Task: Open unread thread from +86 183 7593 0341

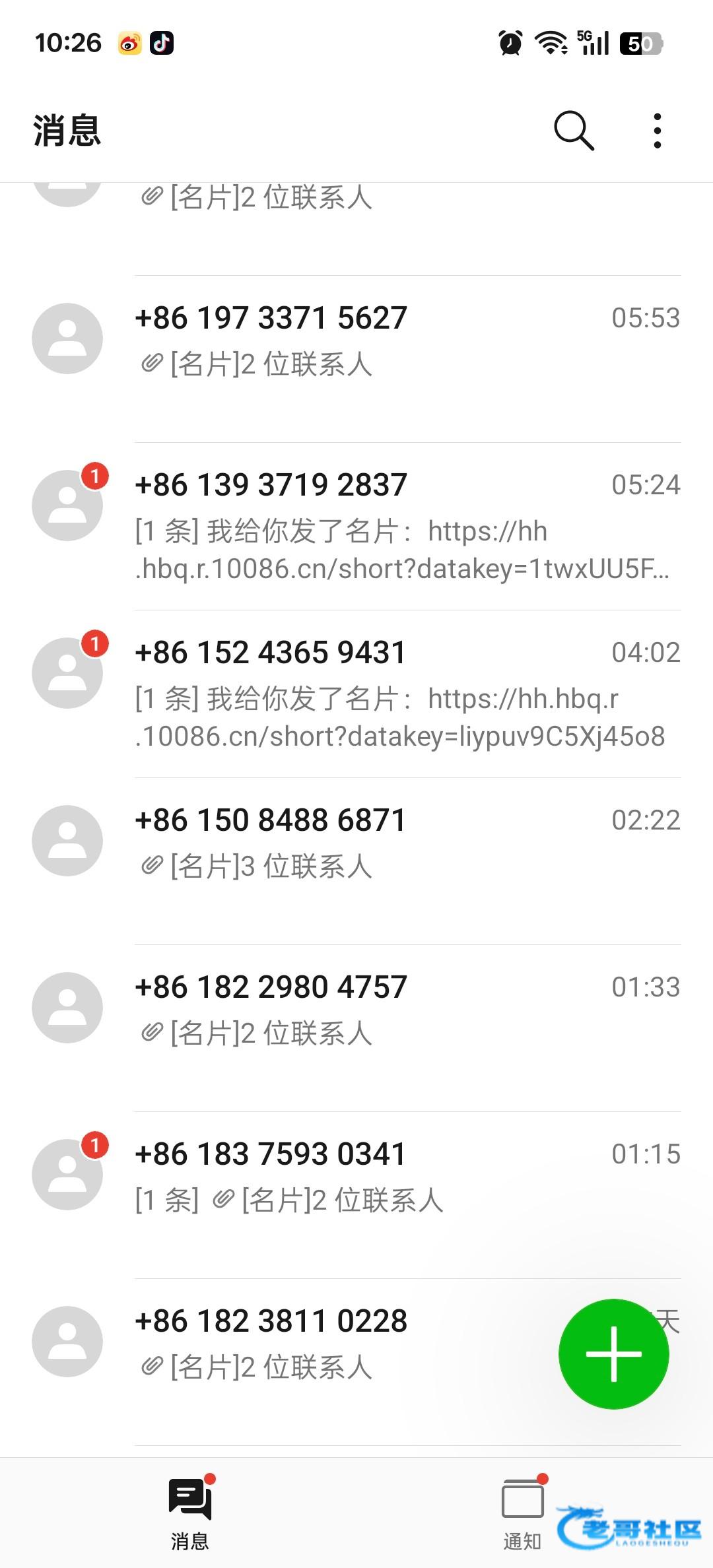Action: coord(356,1195)
